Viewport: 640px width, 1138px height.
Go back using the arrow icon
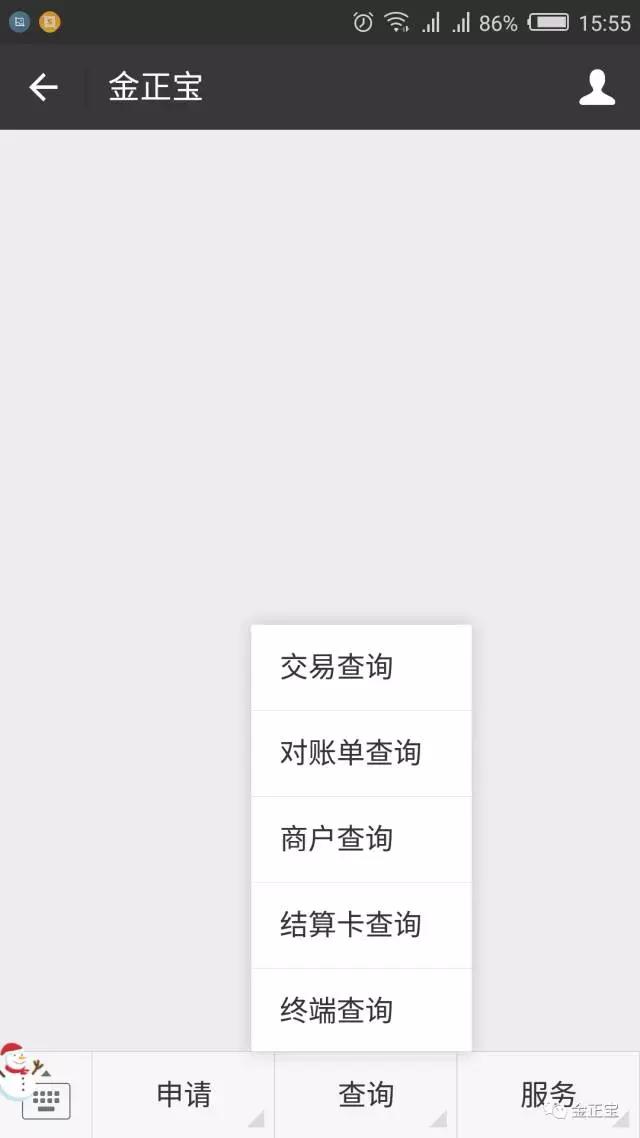43,88
